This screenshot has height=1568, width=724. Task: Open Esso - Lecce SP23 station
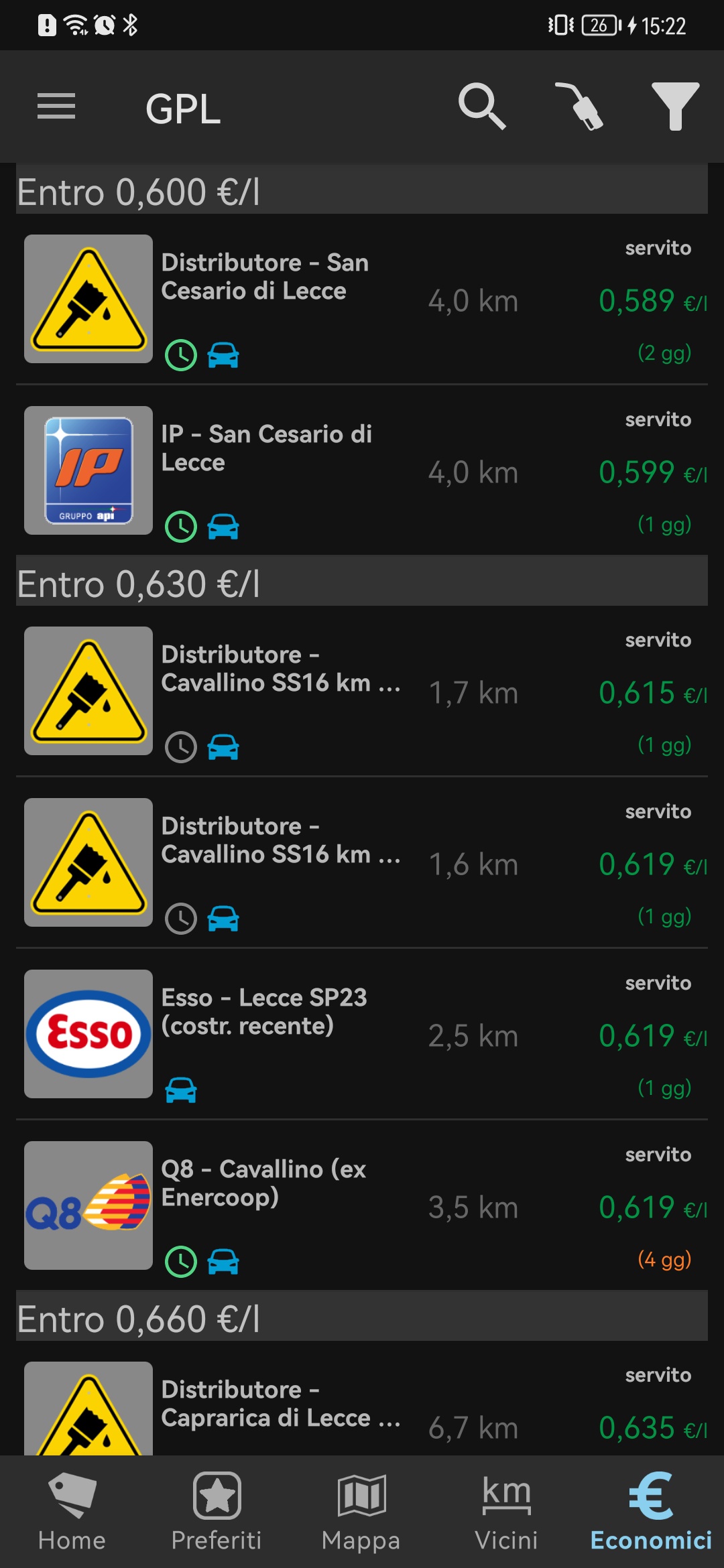point(362,1034)
